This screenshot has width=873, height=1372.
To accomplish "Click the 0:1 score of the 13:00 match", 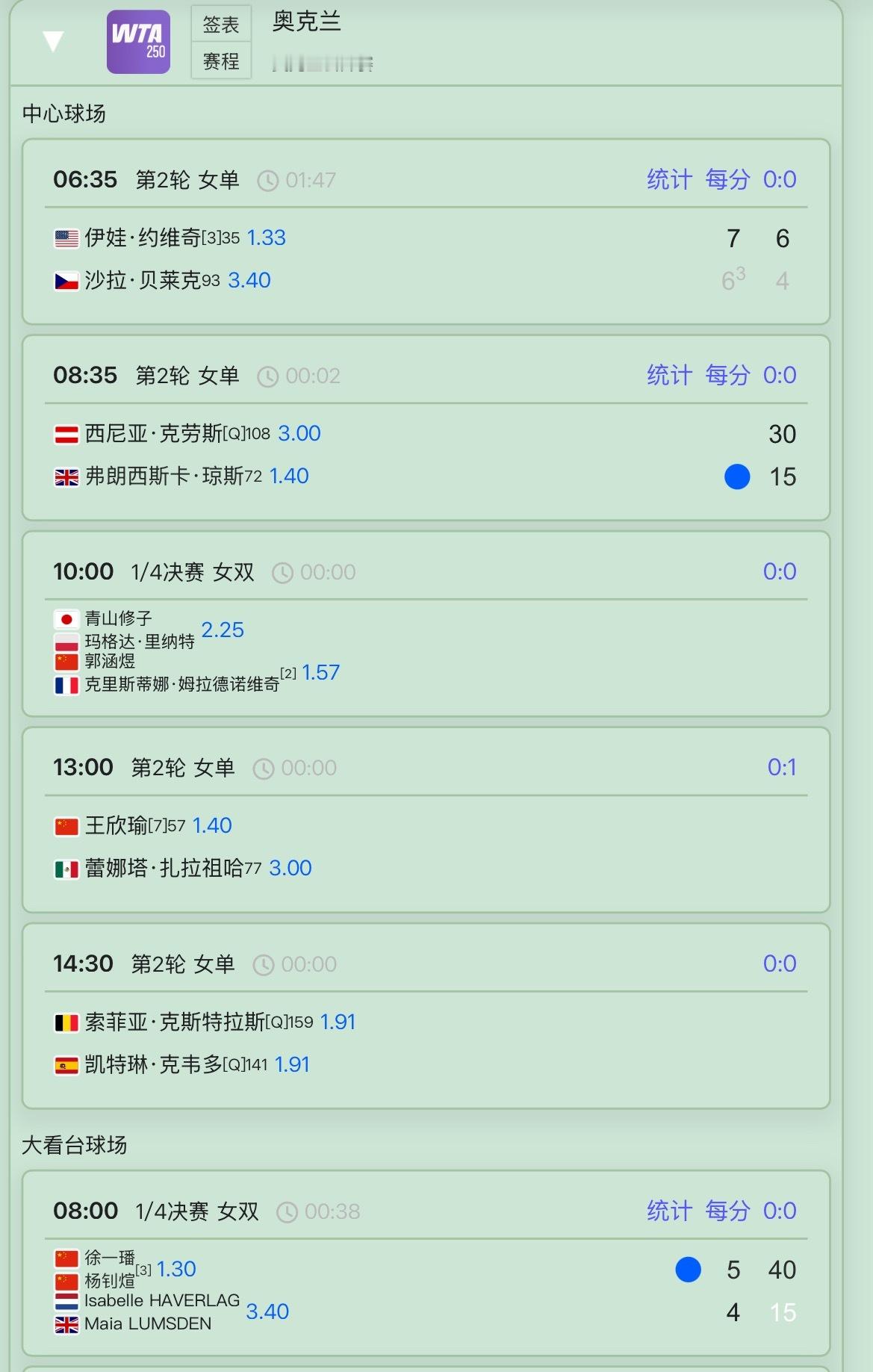I will click(x=780, y=766).
